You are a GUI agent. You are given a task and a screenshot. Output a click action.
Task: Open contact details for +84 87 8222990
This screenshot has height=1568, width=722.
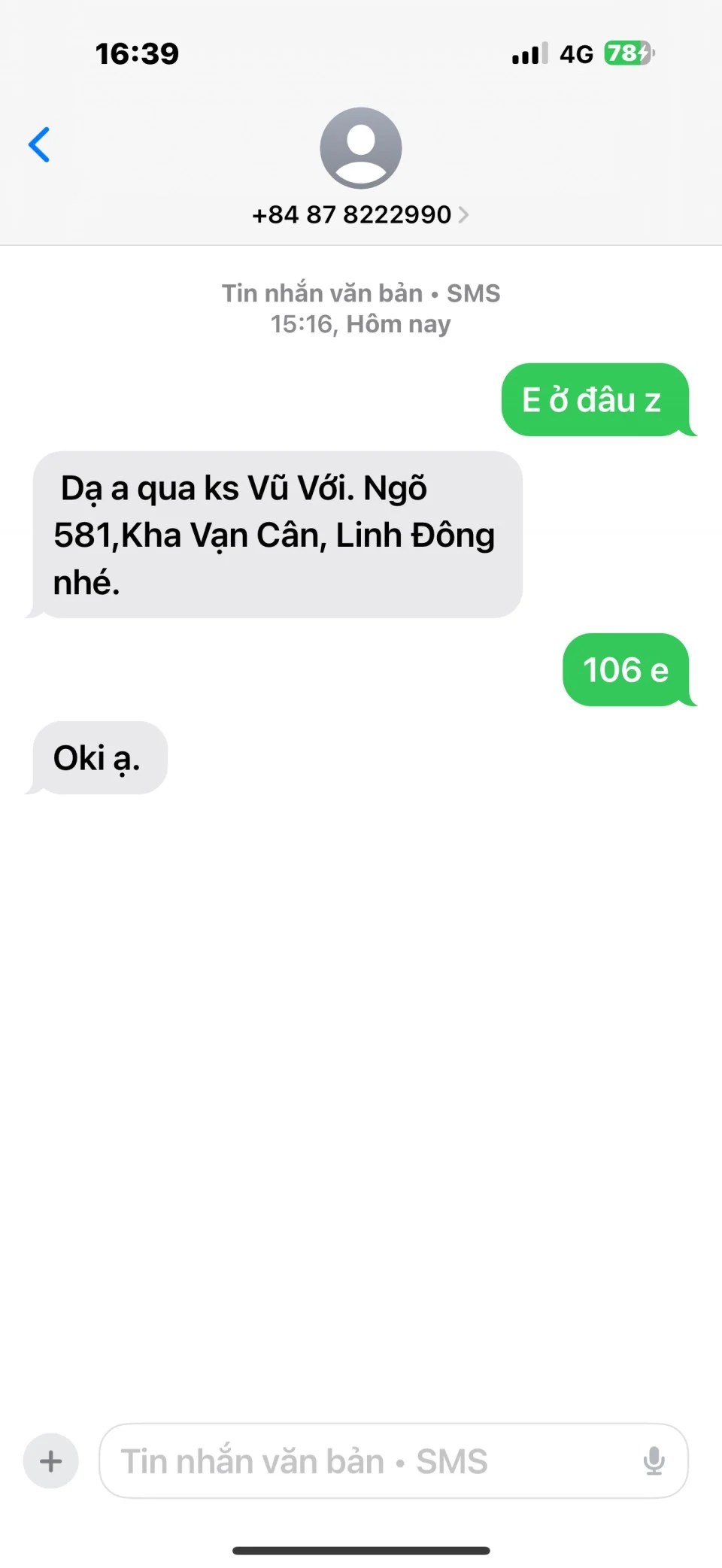pyautogui.click(x=359, y=214)
